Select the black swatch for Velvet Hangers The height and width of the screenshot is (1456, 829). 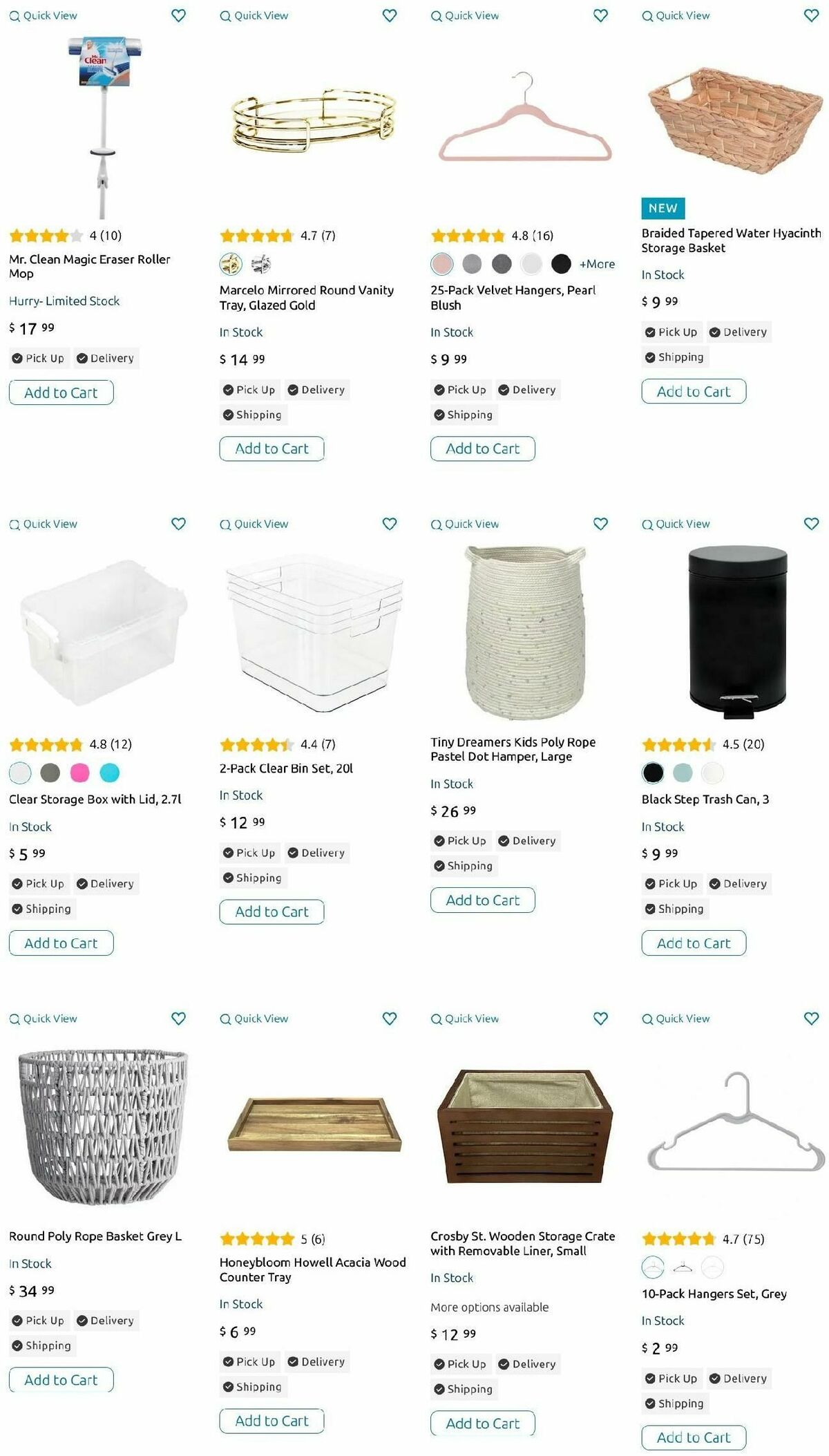(x=561, y=263)
